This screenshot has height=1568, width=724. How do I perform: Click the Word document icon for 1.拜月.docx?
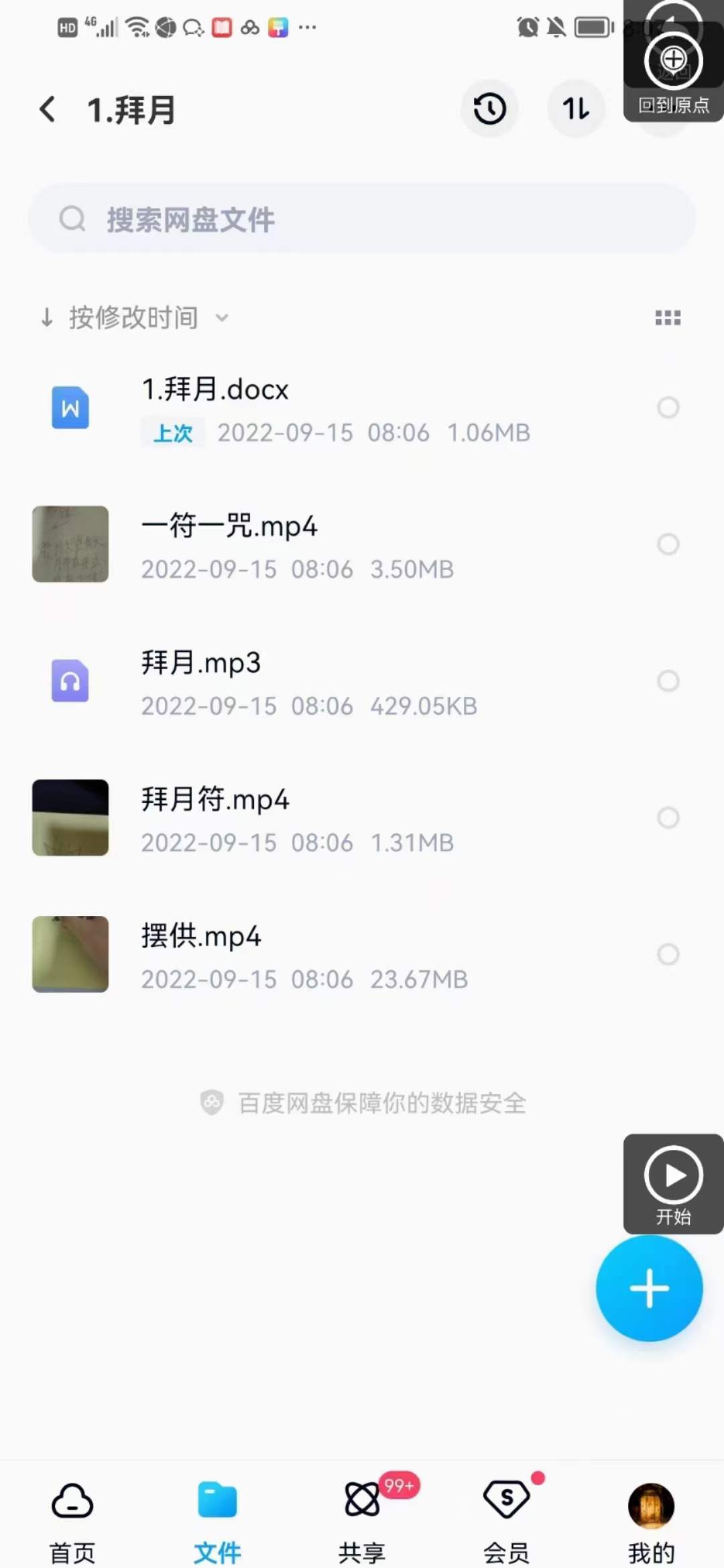tap(70, 408)
